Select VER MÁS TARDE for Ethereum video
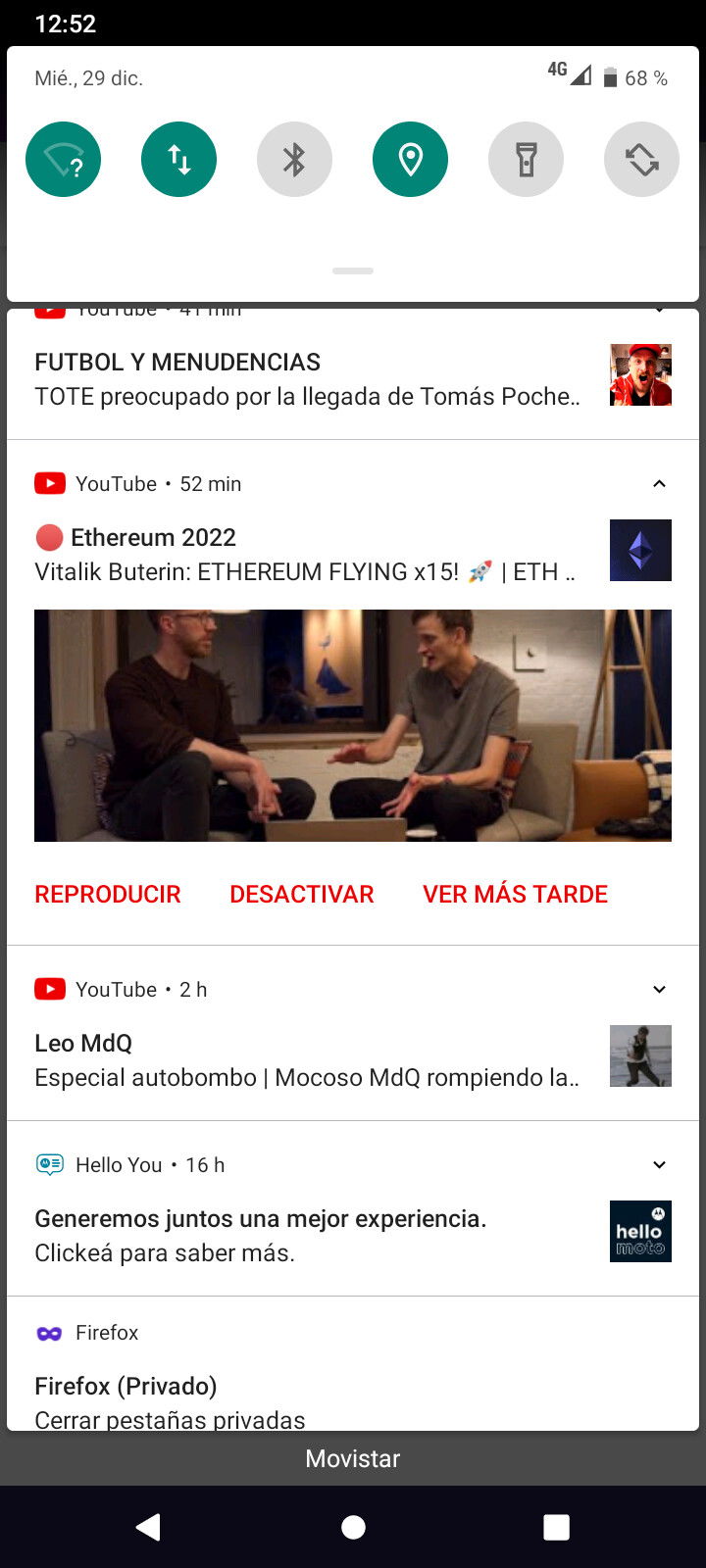The image size is (706, 1568). tap(516, 894)
